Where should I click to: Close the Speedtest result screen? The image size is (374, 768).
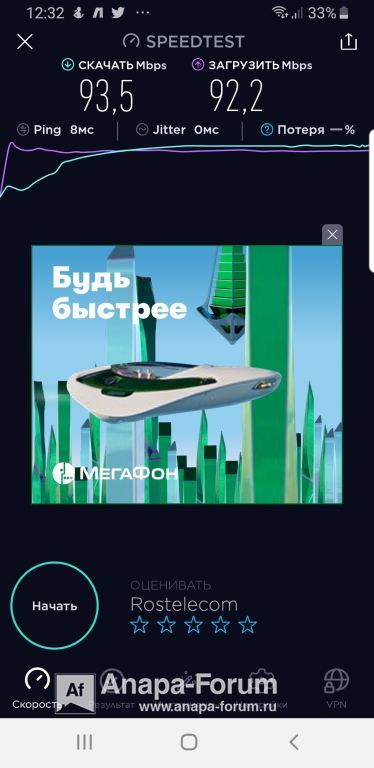(24, 42)
